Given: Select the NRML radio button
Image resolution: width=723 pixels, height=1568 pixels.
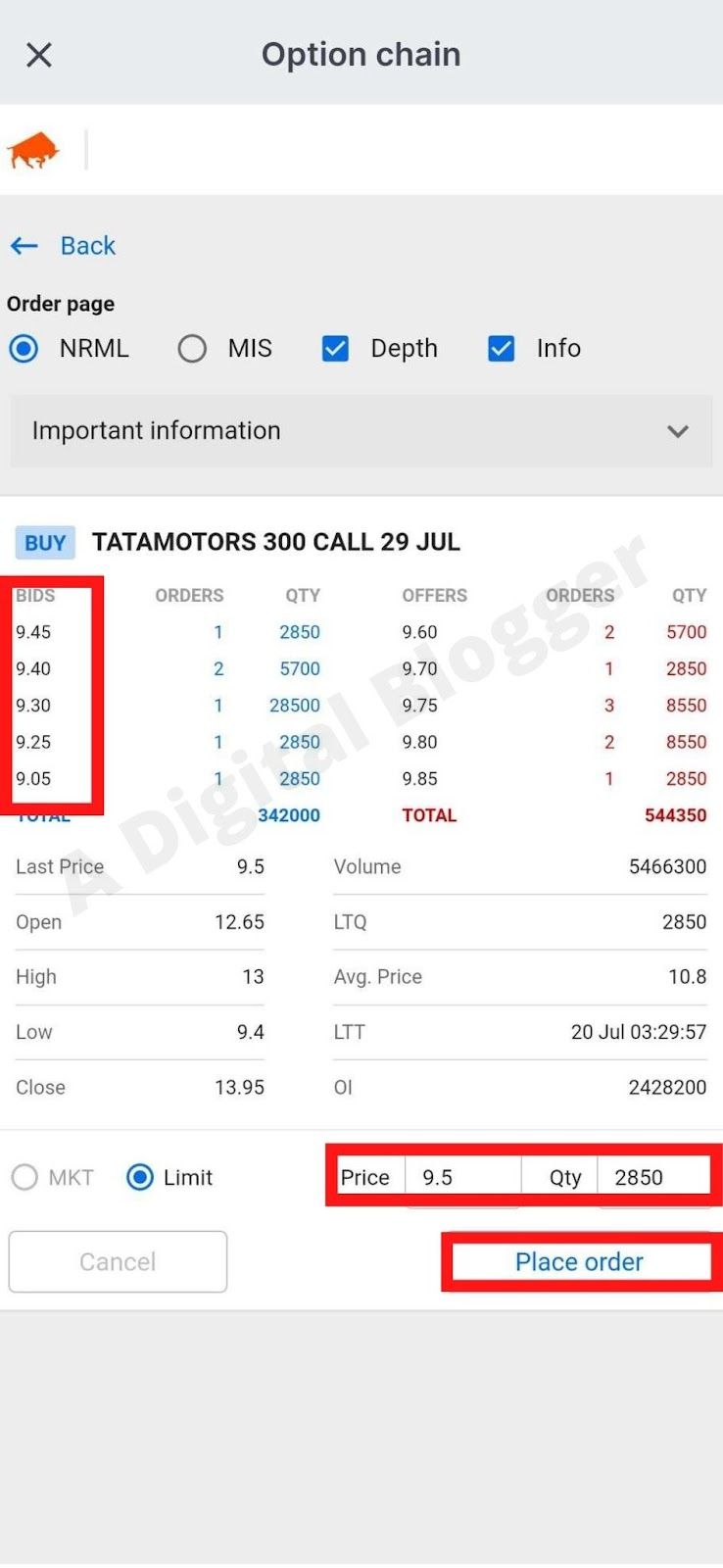Looking at the screenshot, I should [x=23, y=348].
